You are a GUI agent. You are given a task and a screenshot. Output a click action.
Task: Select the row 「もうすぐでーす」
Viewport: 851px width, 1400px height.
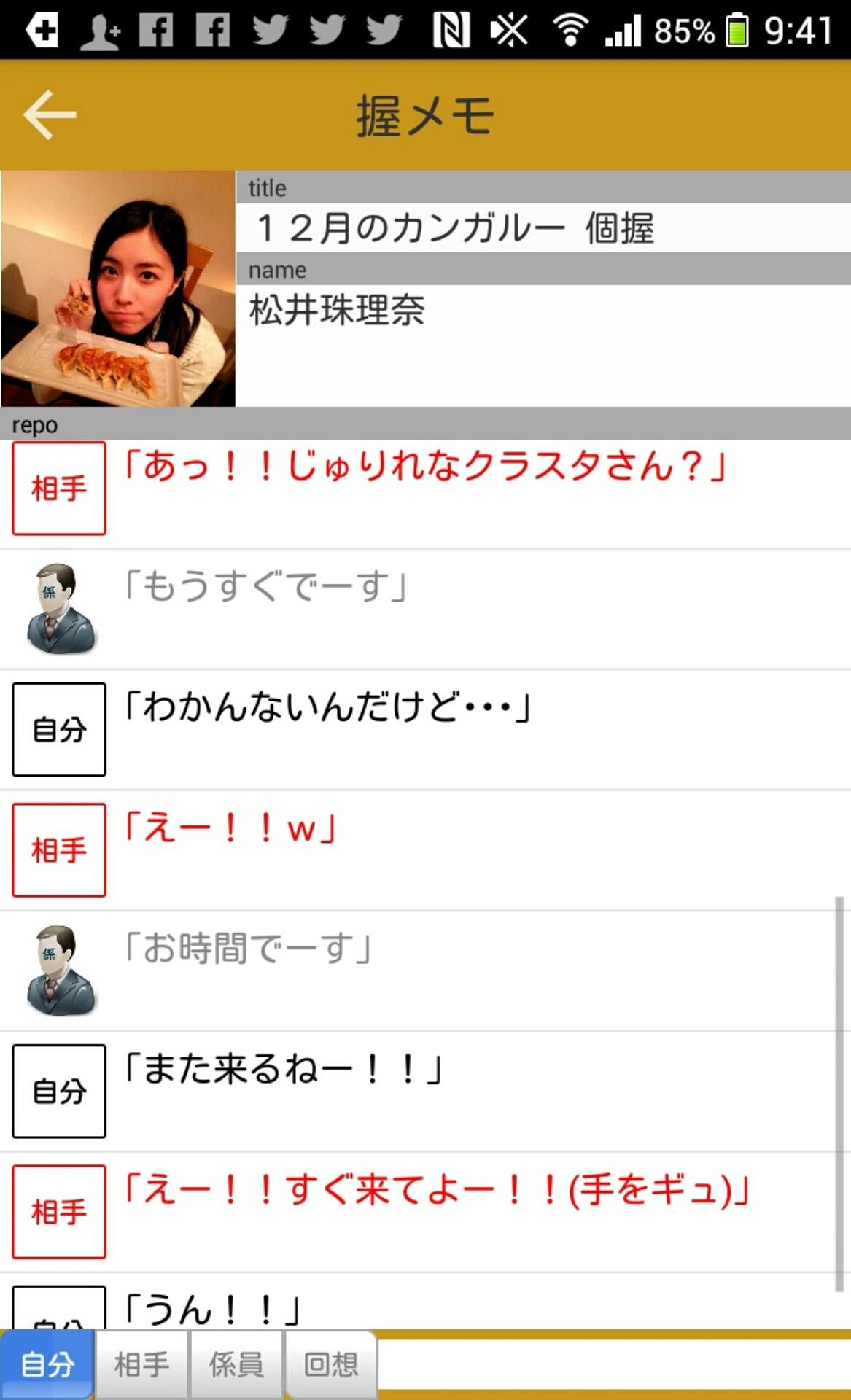[425, 609]
